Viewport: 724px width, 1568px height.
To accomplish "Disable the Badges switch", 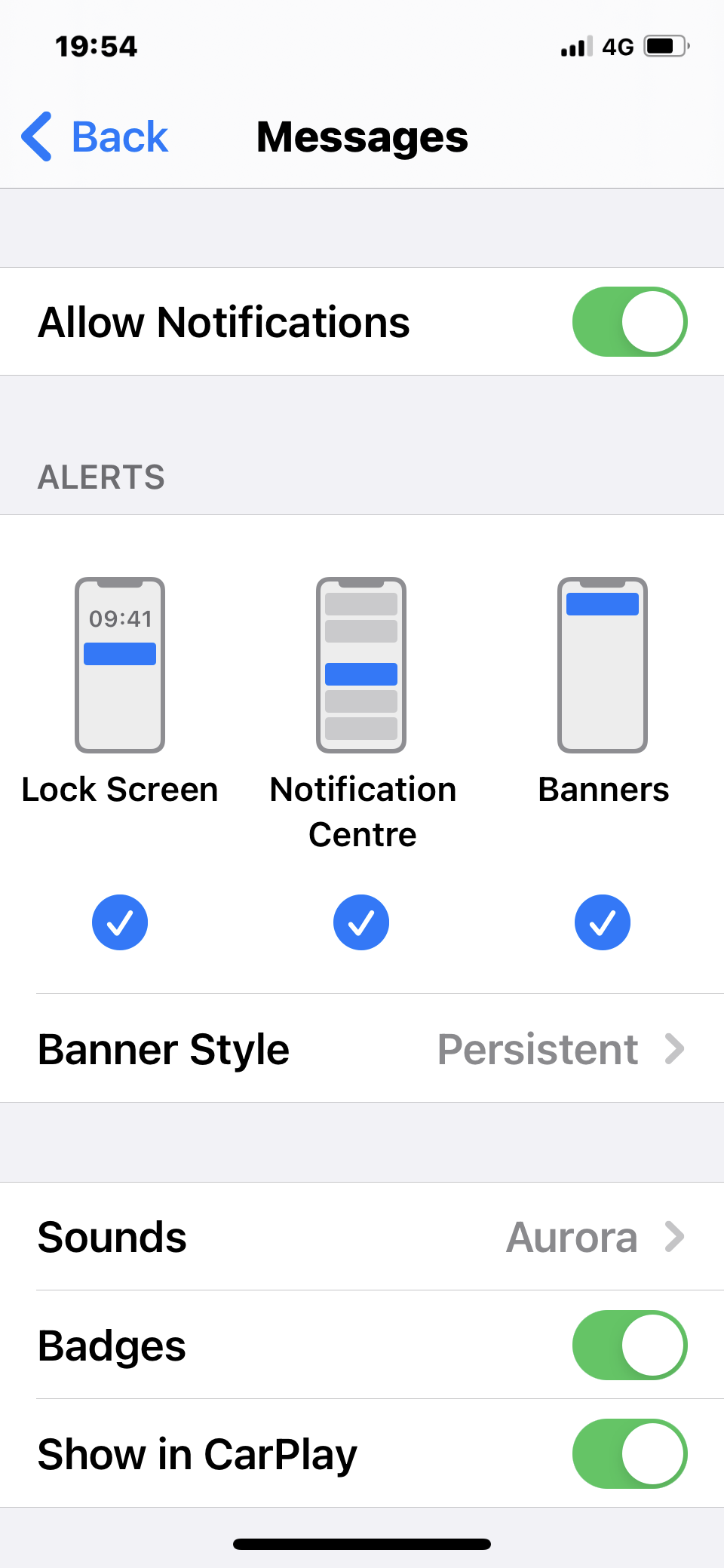I will (x=630, y=1345).
